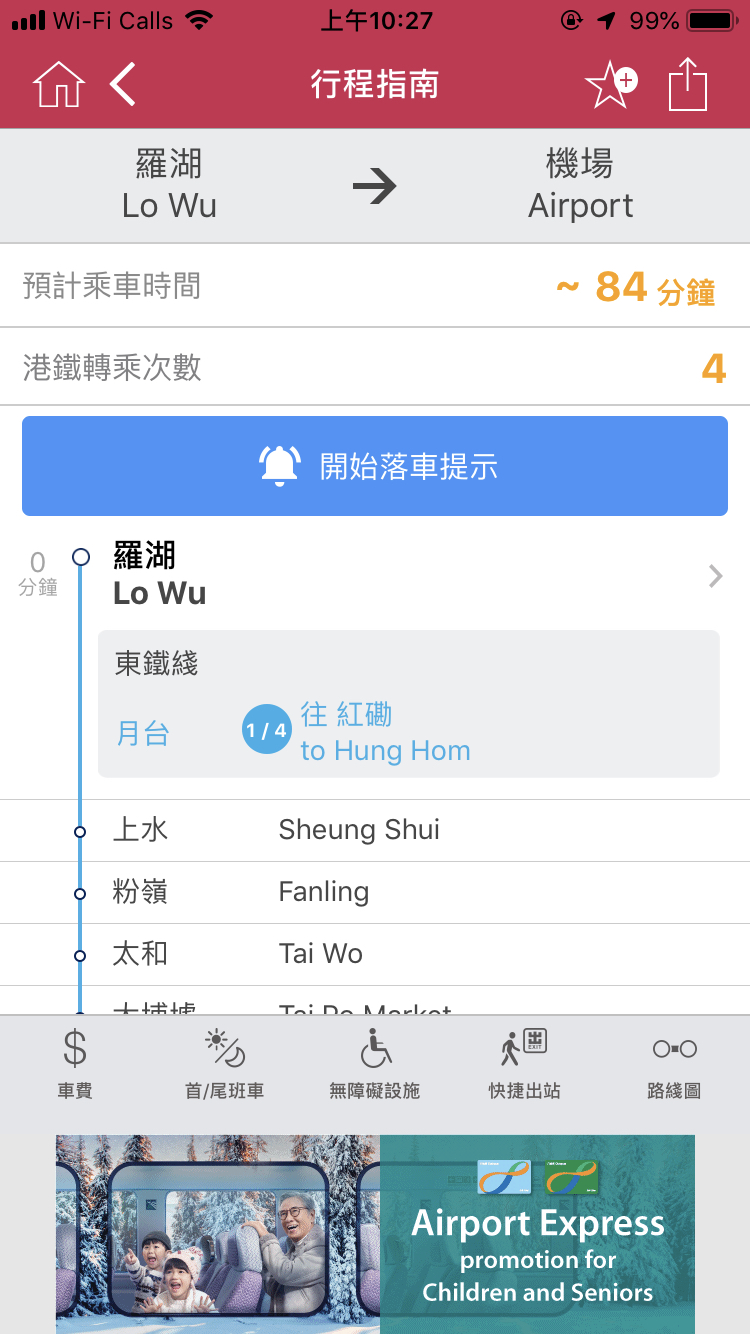Open quick exit guide (快捷出站)

tap(525, 1065)
